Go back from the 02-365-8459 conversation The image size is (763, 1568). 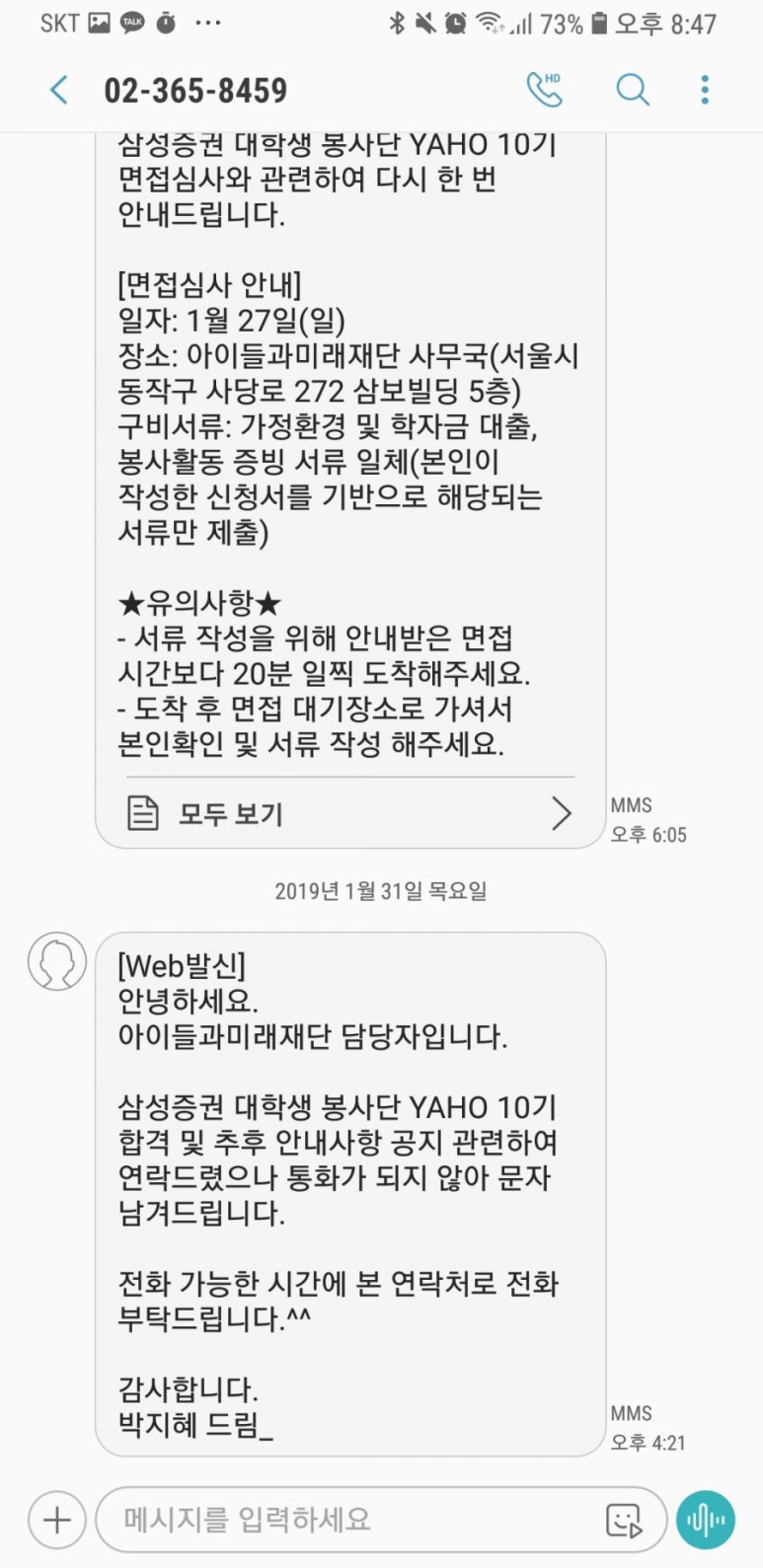pos(58,91)
